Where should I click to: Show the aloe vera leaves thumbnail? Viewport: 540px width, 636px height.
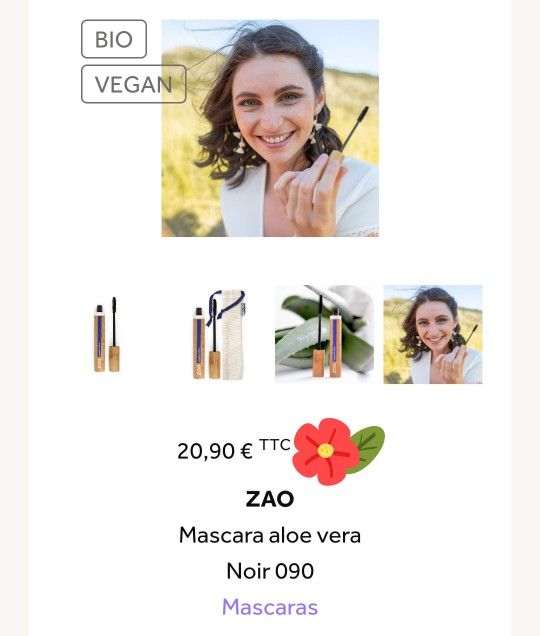pos(324,334)
